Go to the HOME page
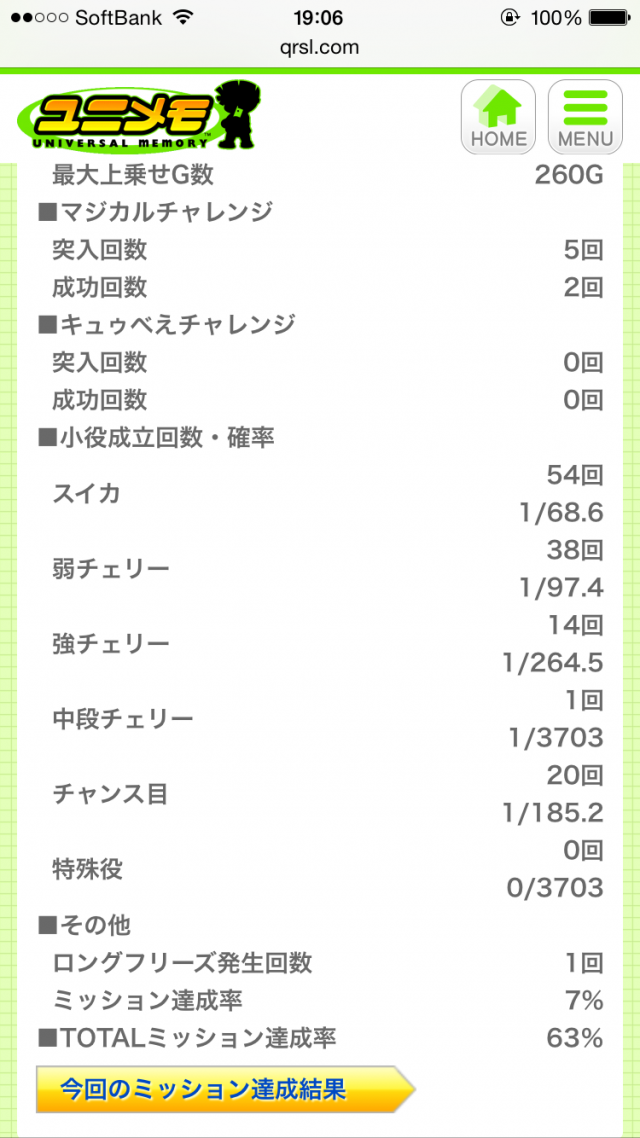 (498, 117)
